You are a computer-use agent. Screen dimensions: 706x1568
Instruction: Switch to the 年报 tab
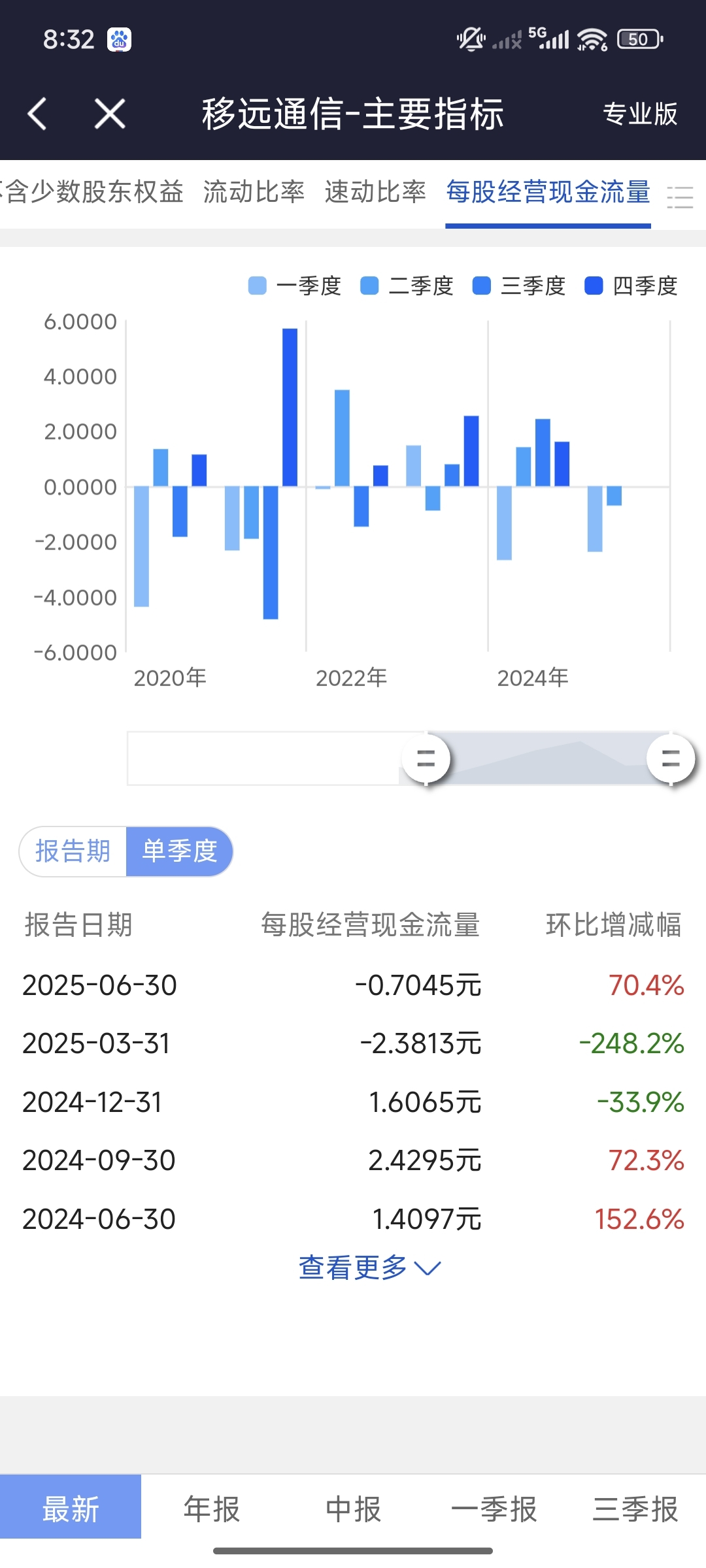[x=212, y=1509]
